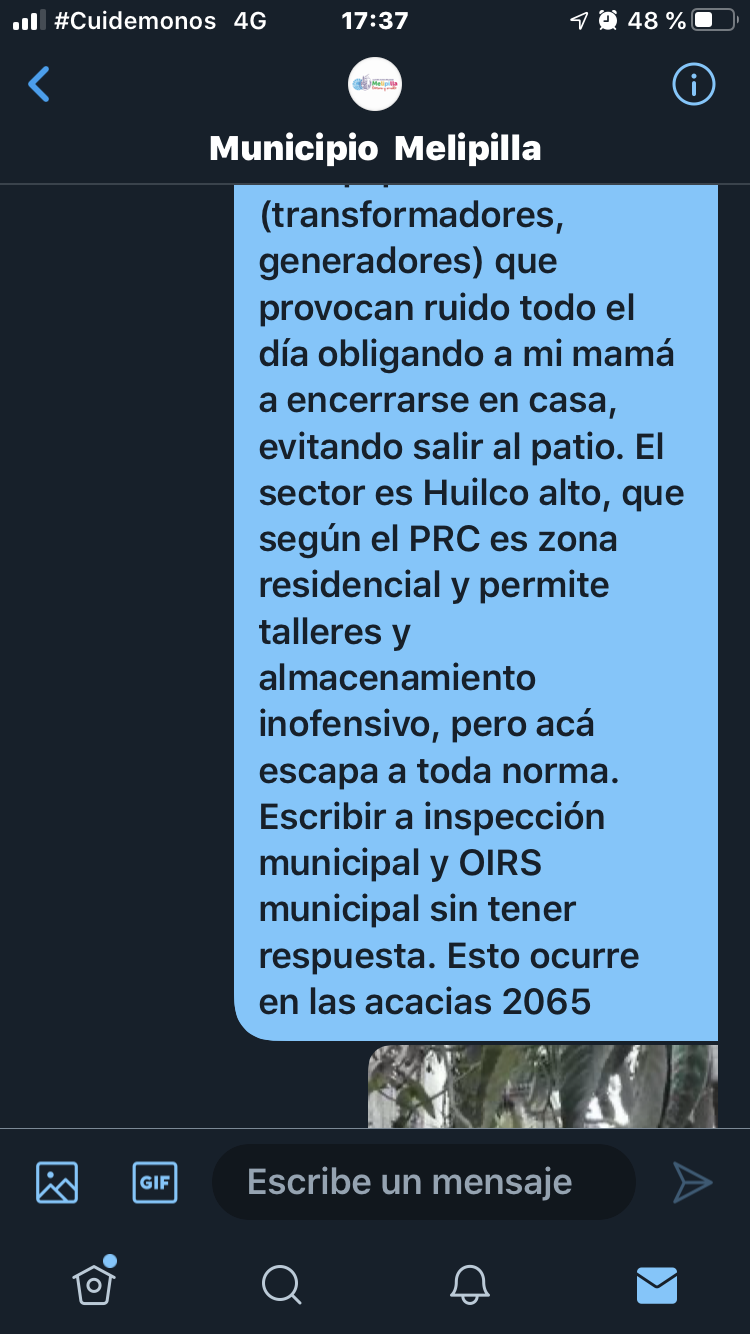750x1334 pixels.
Task: Attach a photo to the message
Action: (57, 1182)
